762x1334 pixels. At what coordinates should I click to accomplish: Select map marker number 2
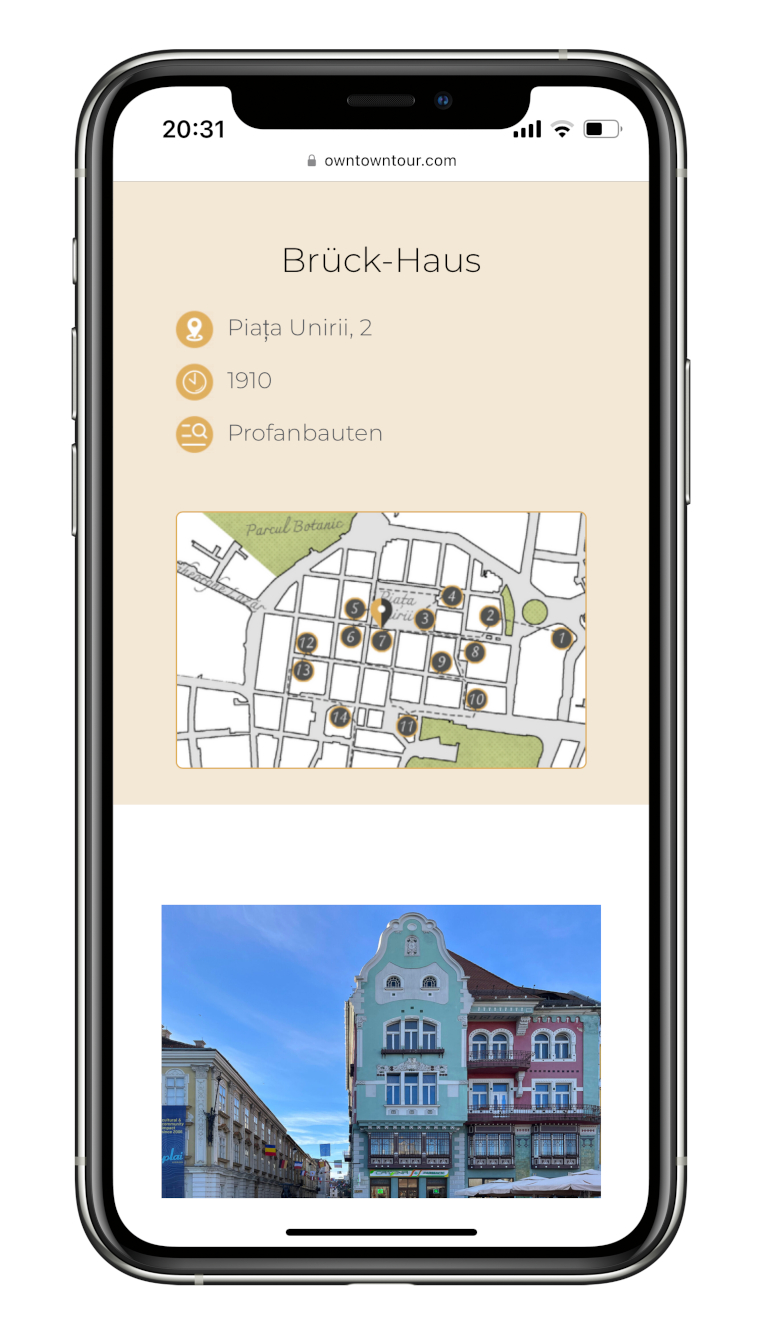click(489, 616)
